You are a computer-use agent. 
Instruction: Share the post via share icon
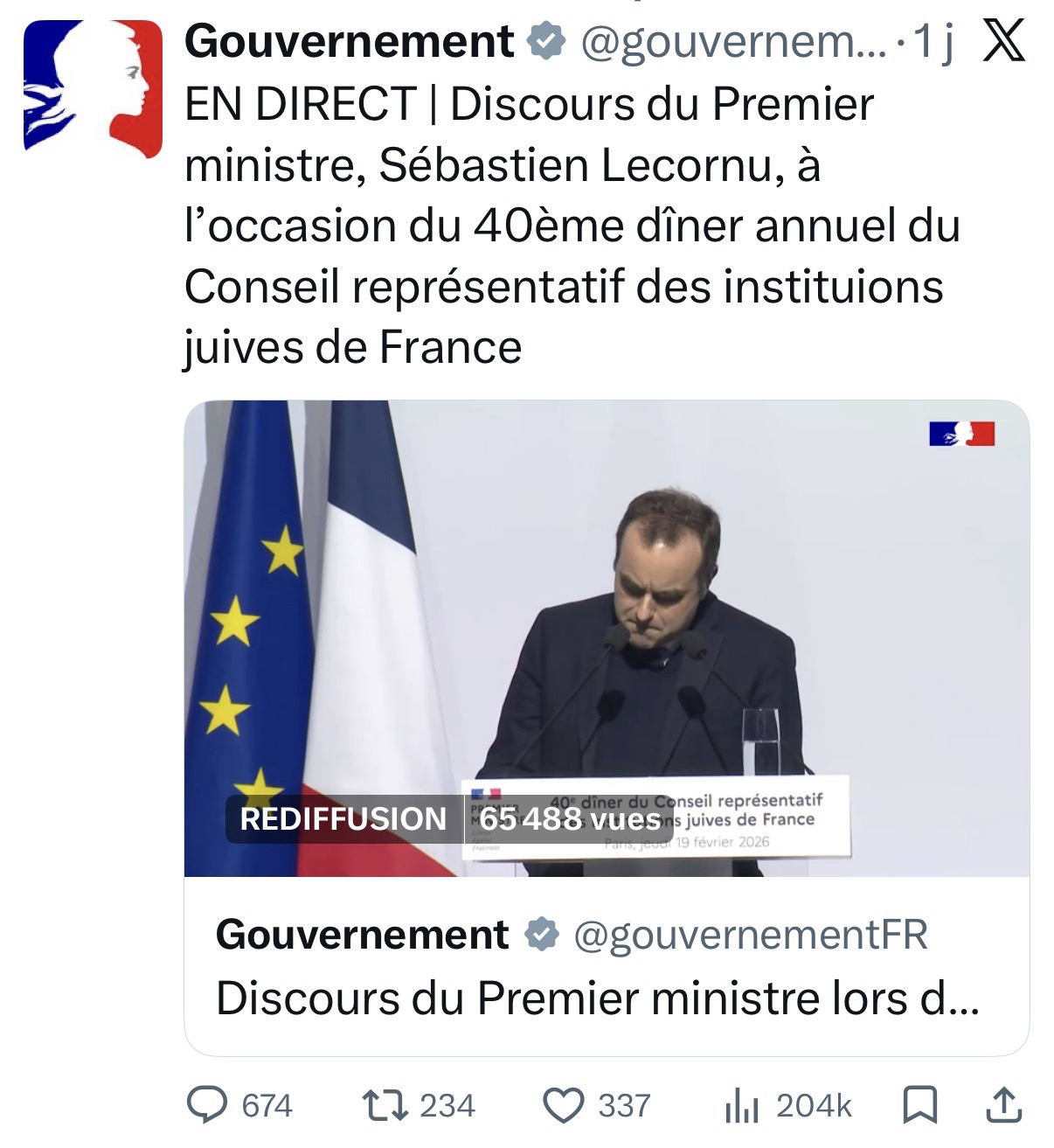1004,1105
